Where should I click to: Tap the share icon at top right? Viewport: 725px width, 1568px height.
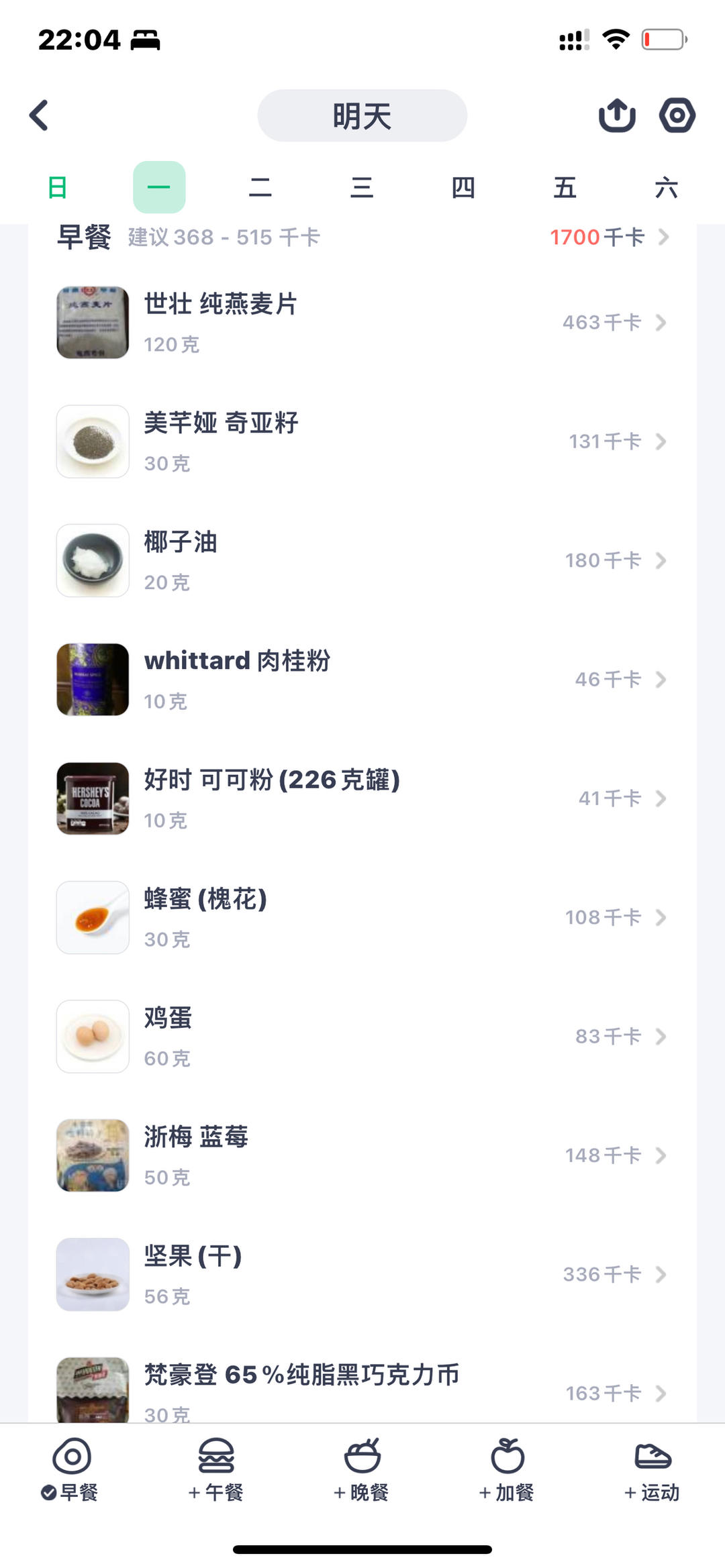[x=617, y=115]
